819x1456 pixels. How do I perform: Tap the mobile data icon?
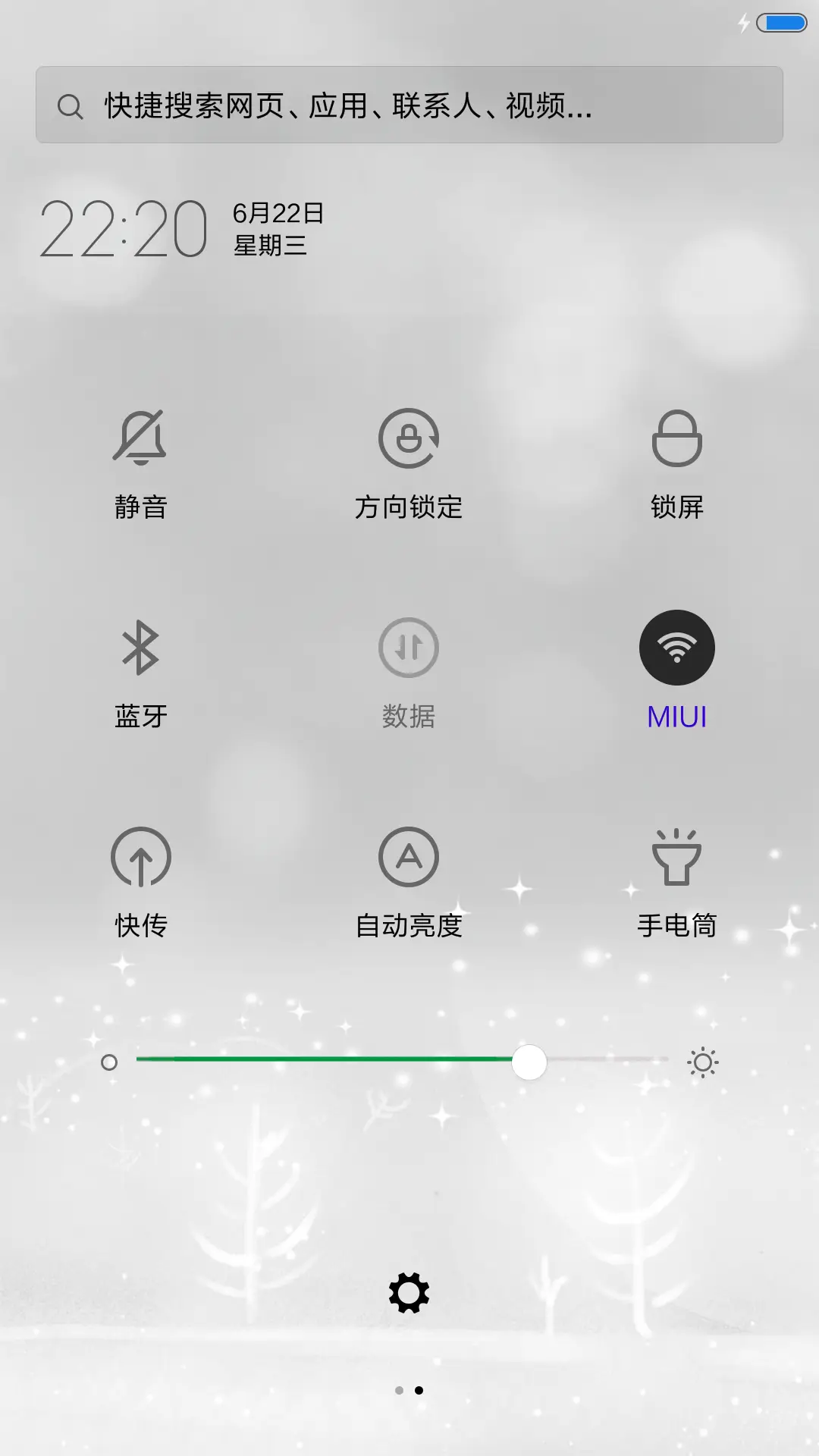[409, 648]
